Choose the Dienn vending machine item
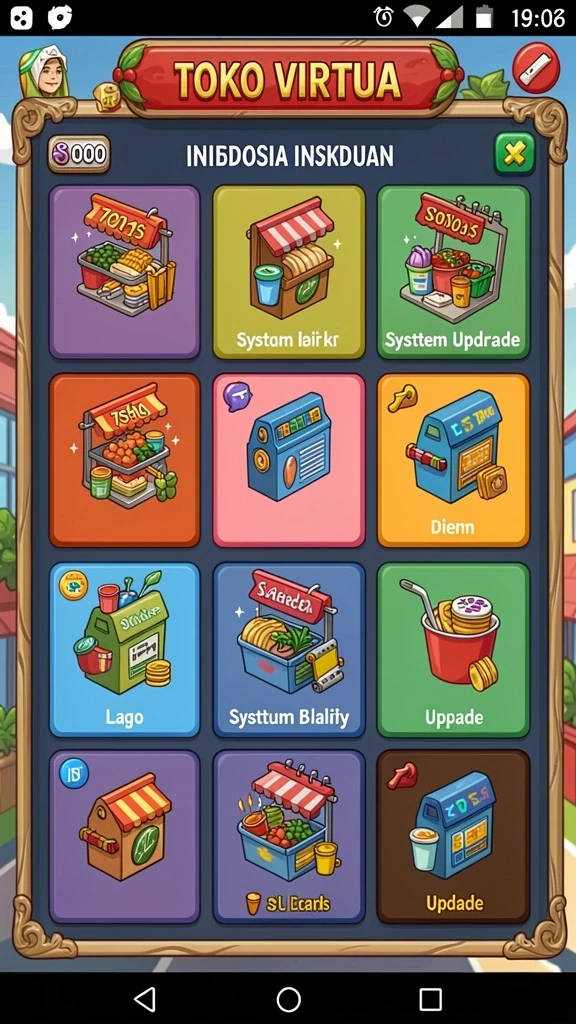This screenshot has height=1024, width=576. (453, 460)
